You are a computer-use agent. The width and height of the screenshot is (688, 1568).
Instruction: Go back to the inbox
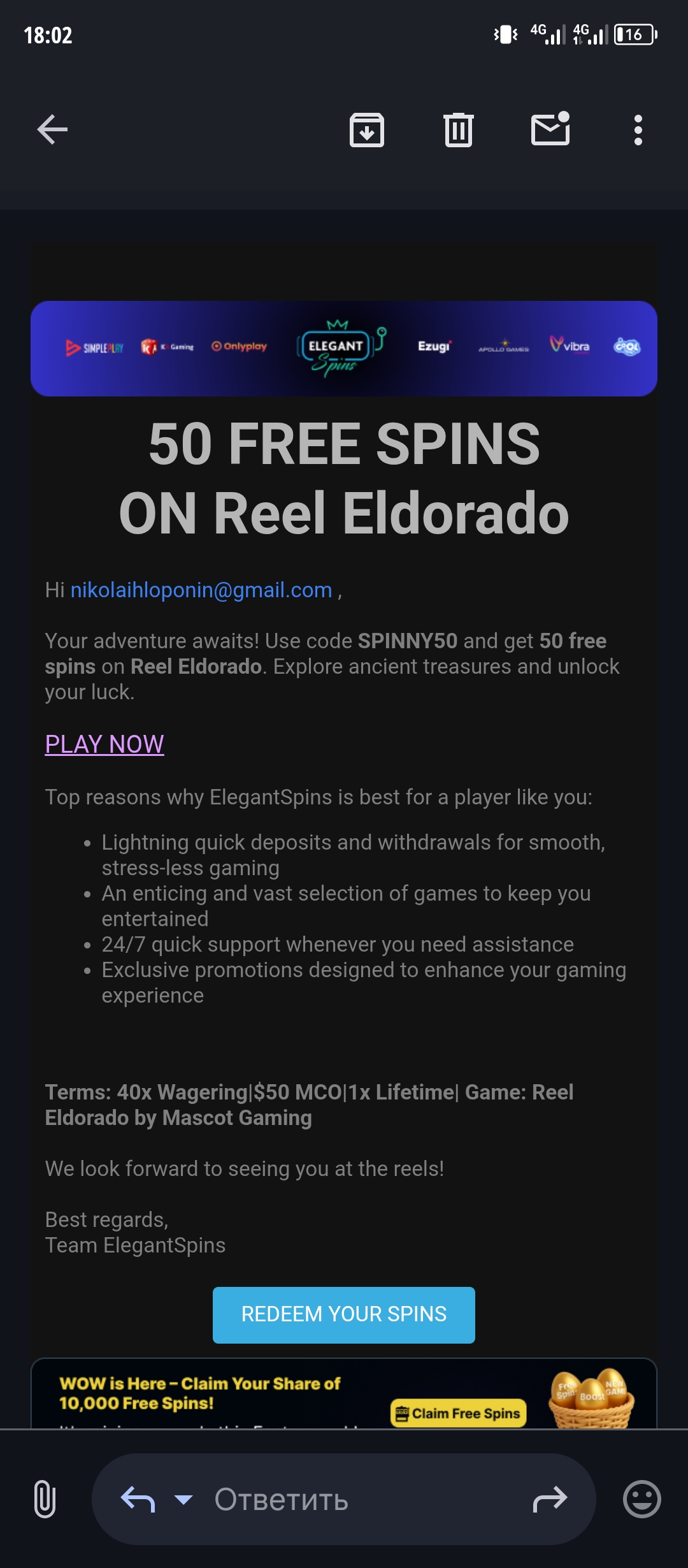point(52,130)
